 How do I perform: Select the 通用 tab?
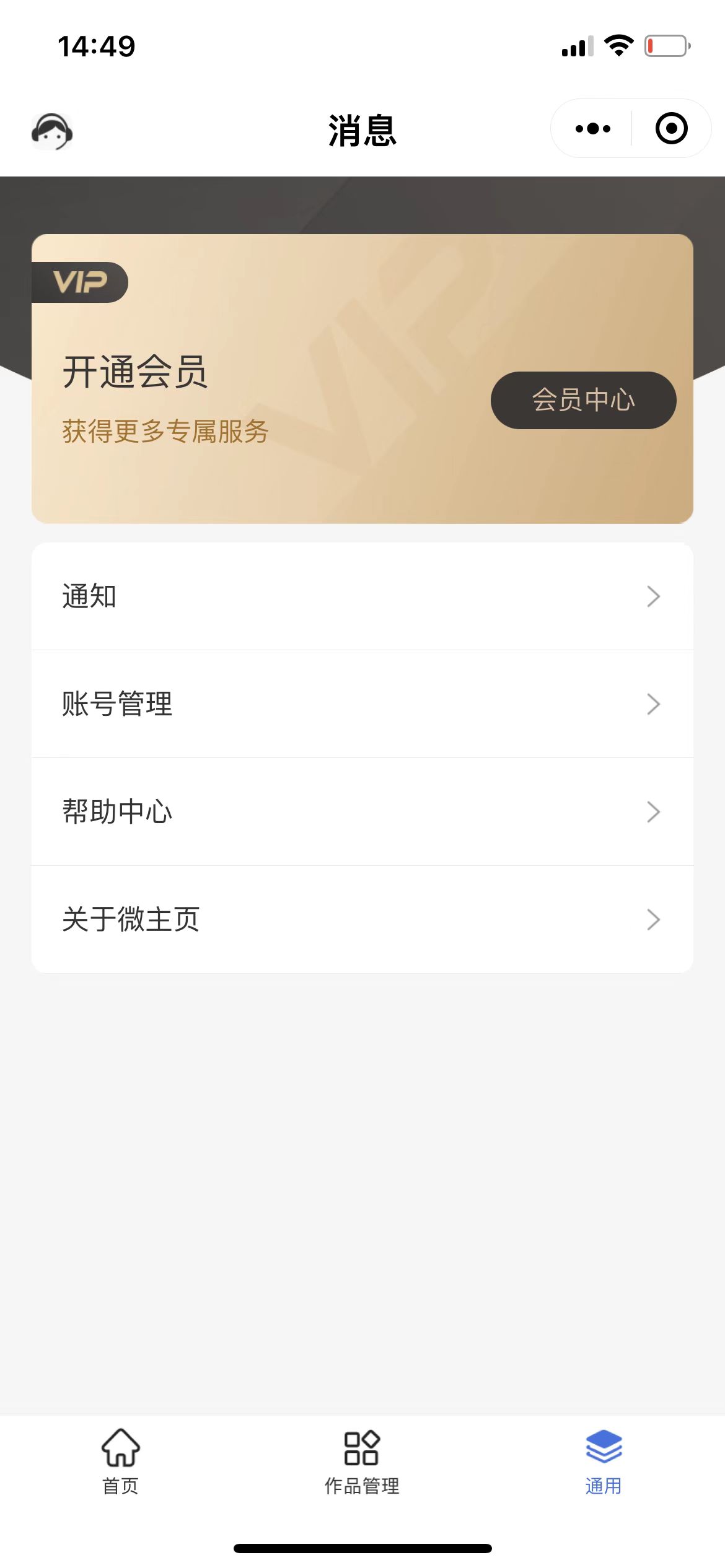coord(604,1461)
